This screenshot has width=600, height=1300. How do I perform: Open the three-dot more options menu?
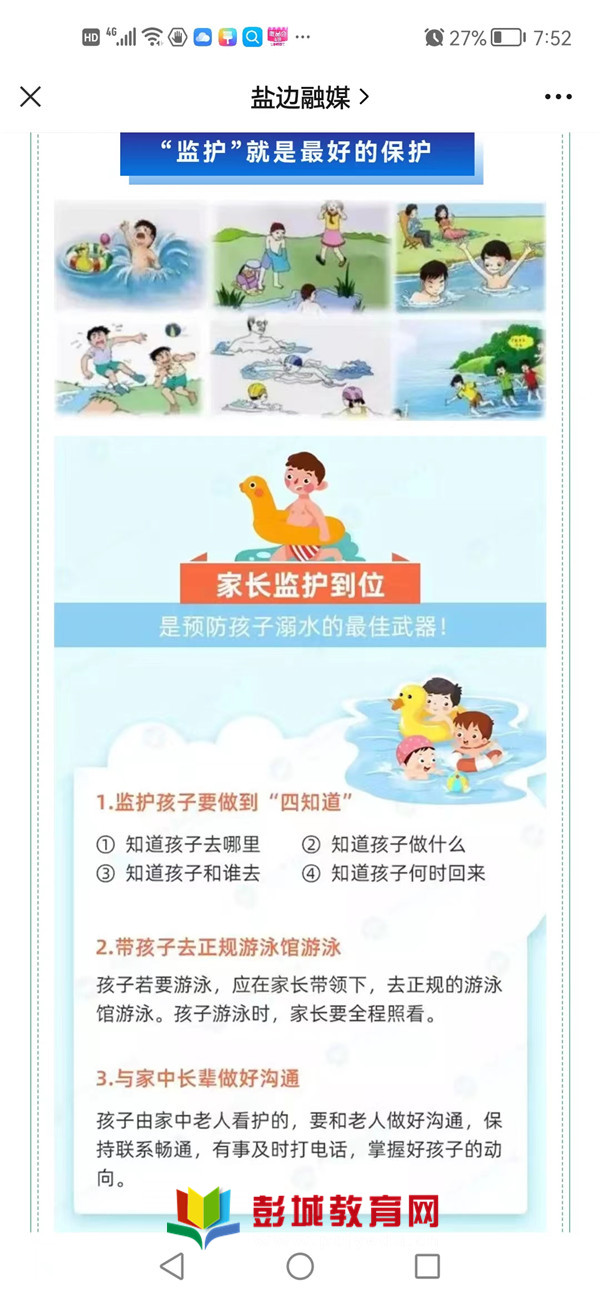(558, 97)
